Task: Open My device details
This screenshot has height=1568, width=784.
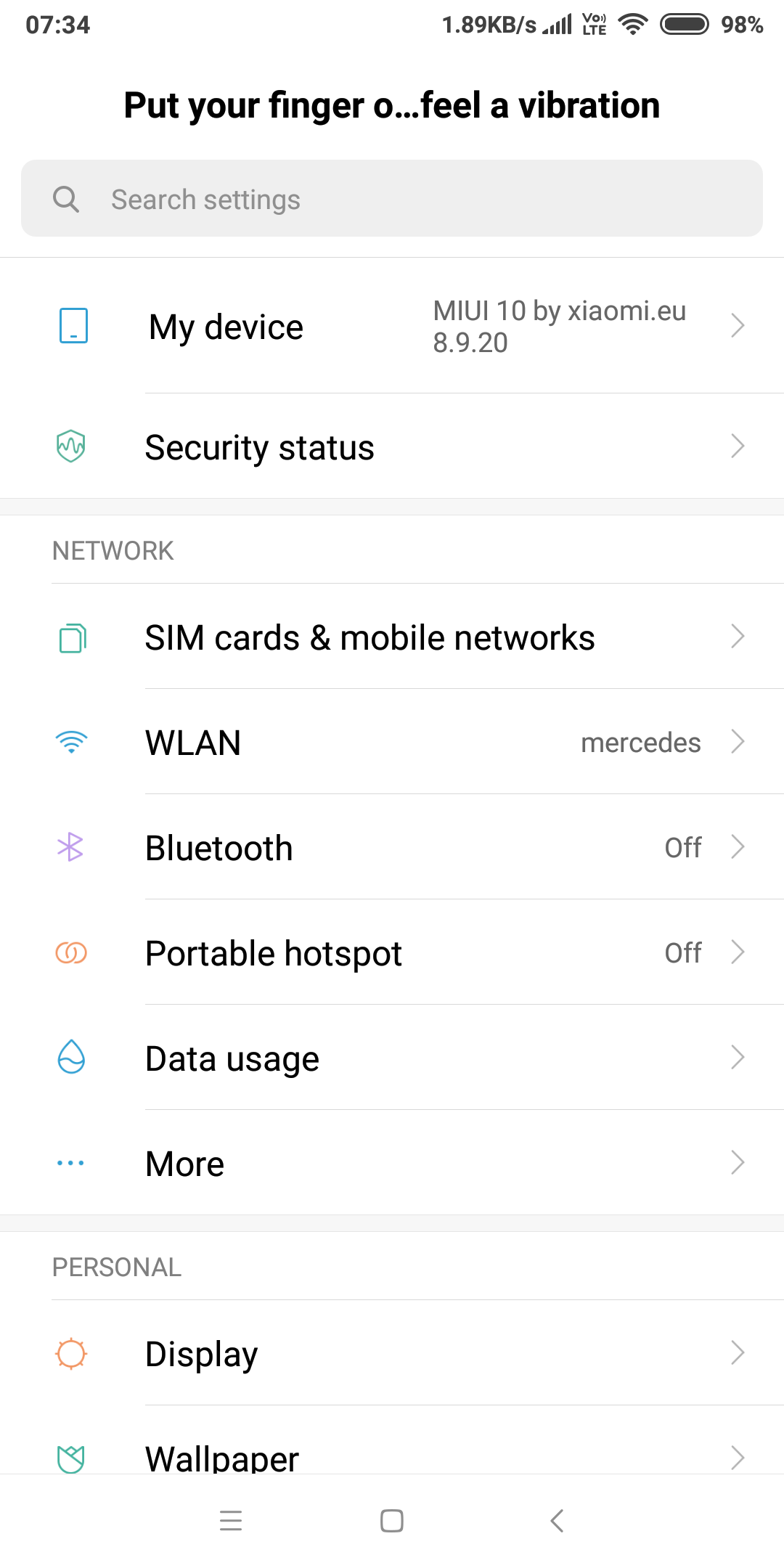Action: pos(392,326)
